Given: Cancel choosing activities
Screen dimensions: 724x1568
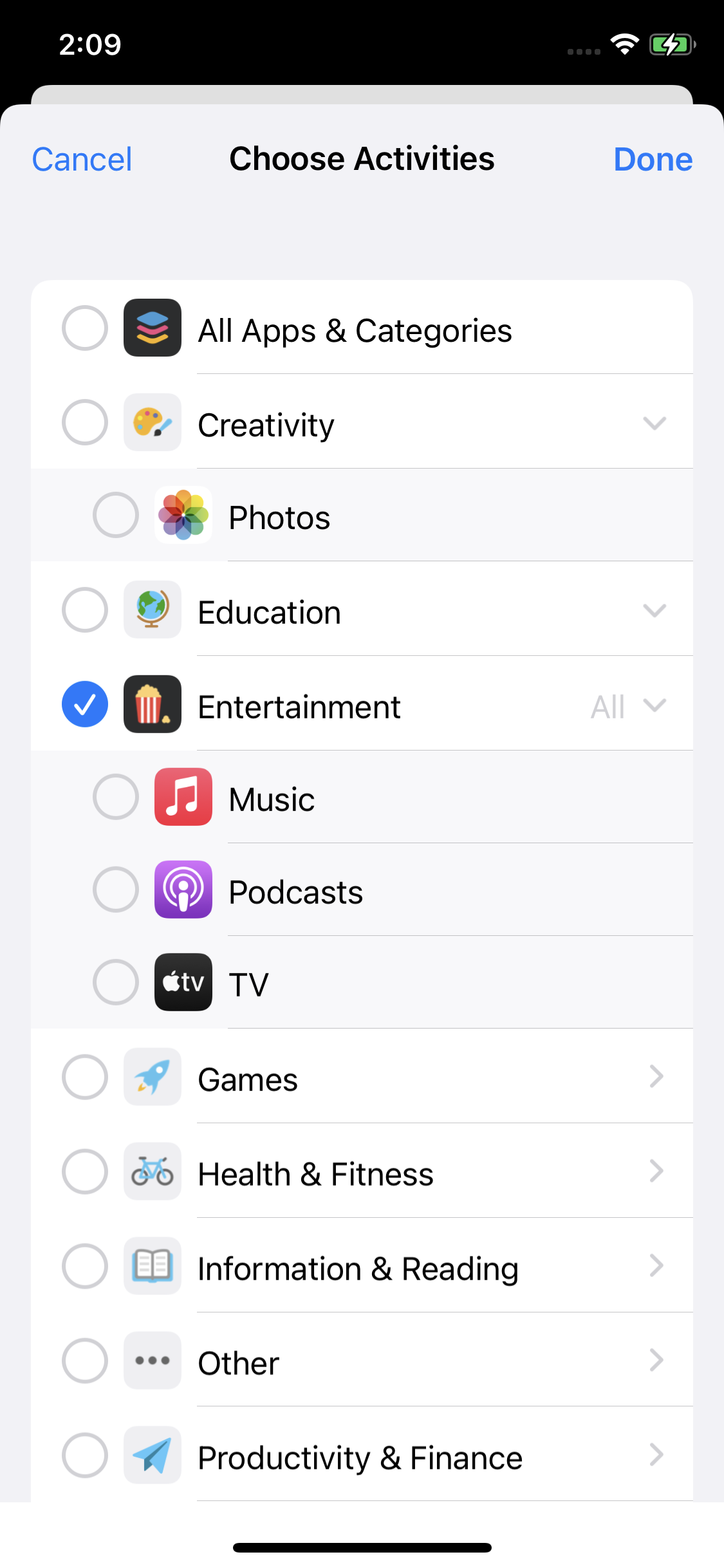Looking at the screenshot, I should coord(82,160).
